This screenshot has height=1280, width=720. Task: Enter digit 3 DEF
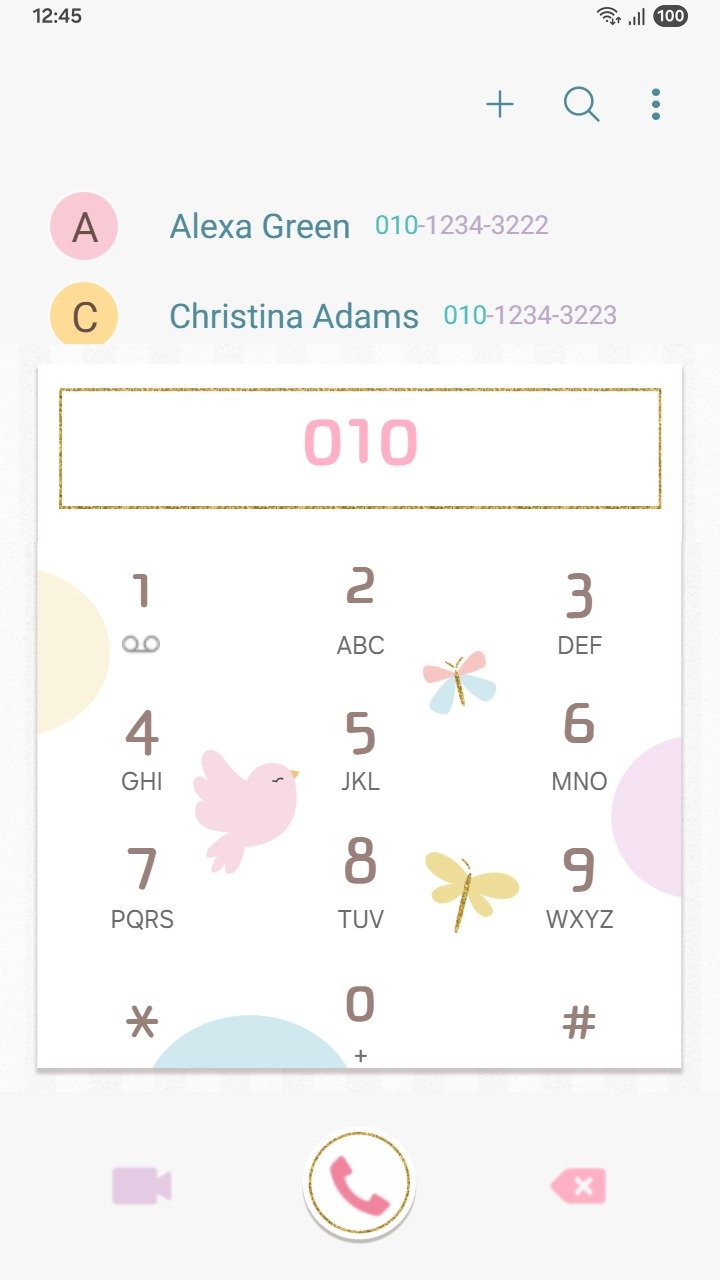[x=579, y=612]
